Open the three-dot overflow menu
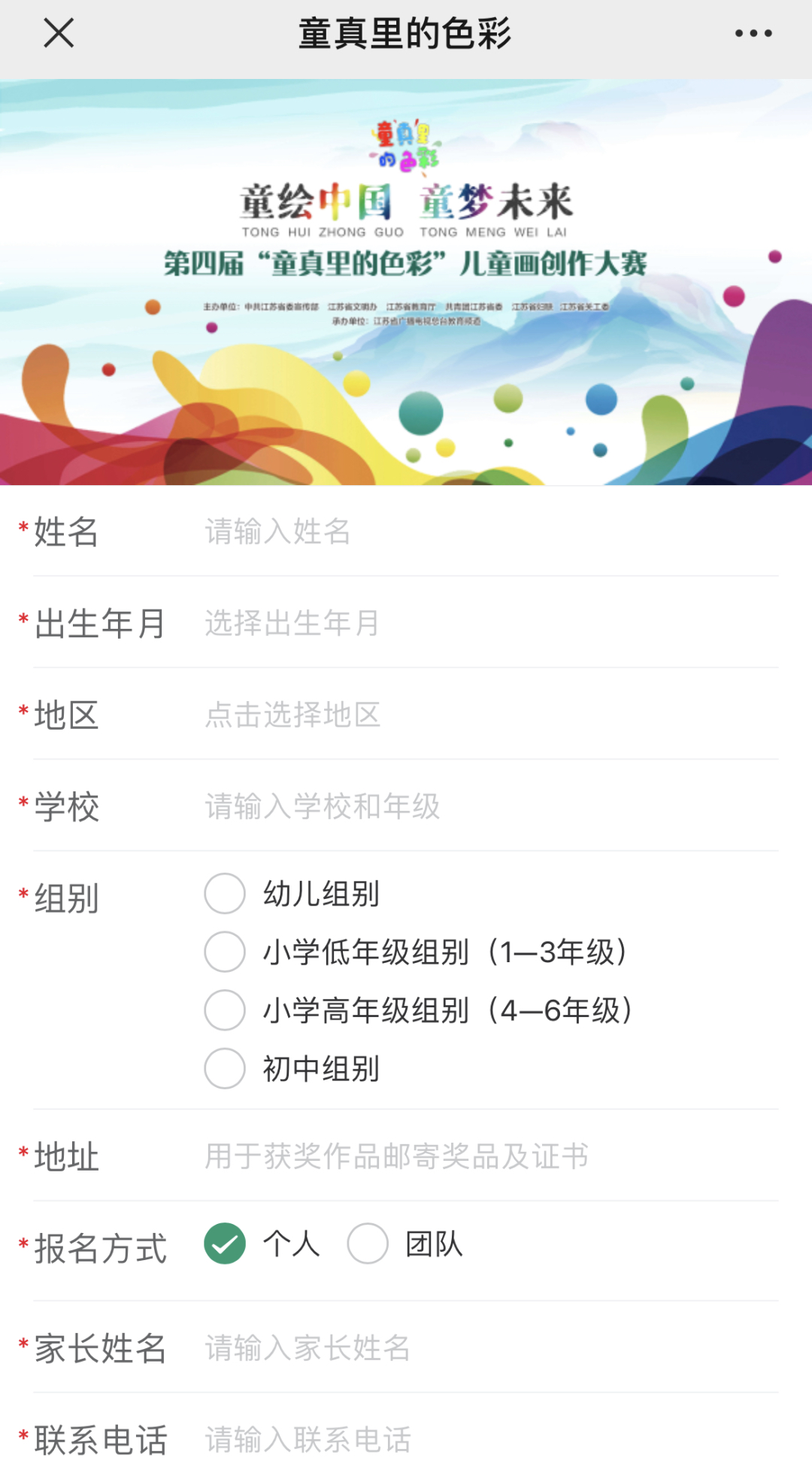This screenshot has height=1473, width=812. (x=753, y=33)
